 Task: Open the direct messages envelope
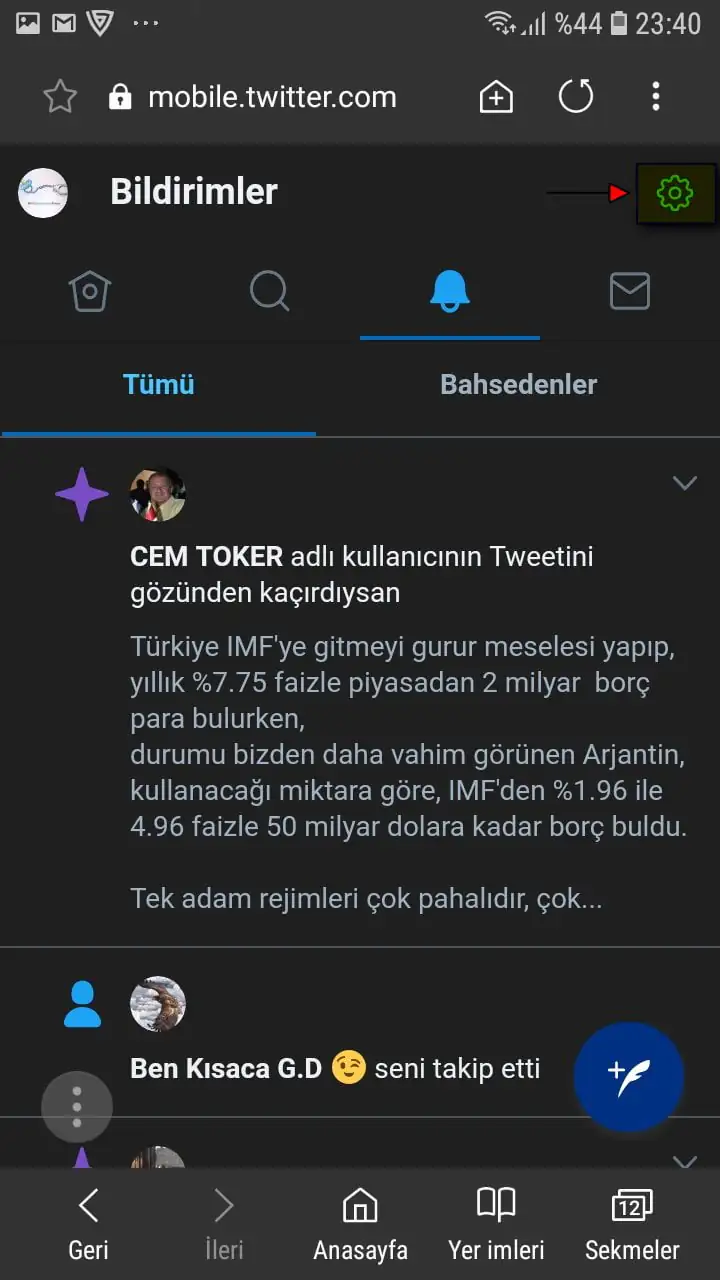point(629,291)
